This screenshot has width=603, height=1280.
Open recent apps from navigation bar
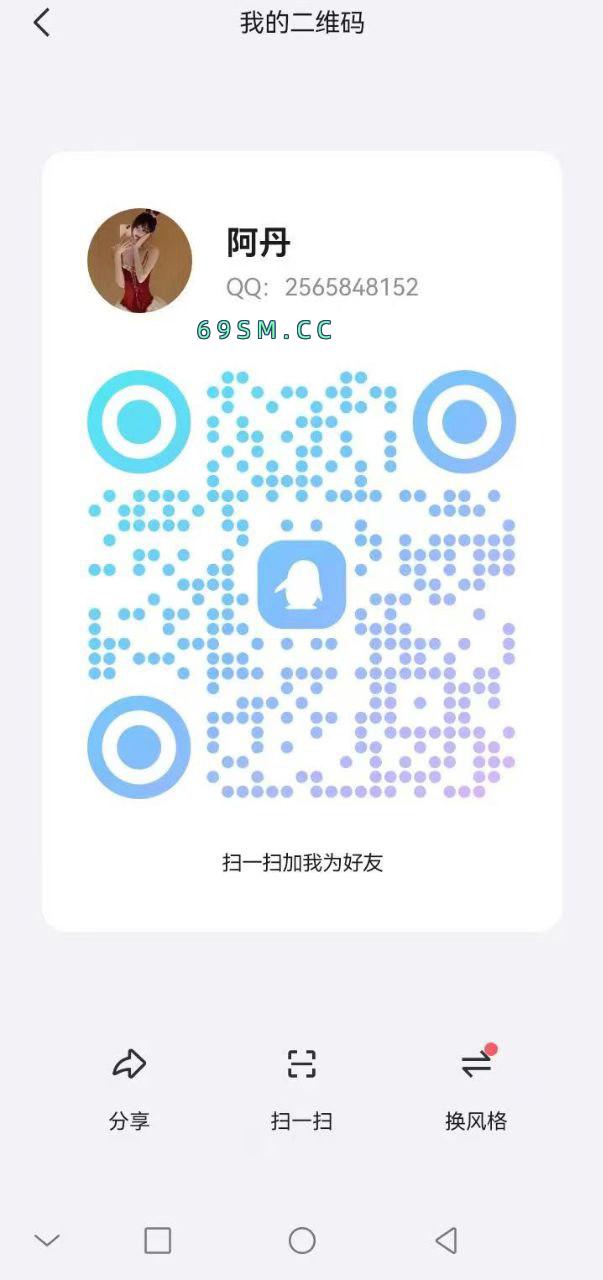pyautogui.click(x=158, y=1241)
